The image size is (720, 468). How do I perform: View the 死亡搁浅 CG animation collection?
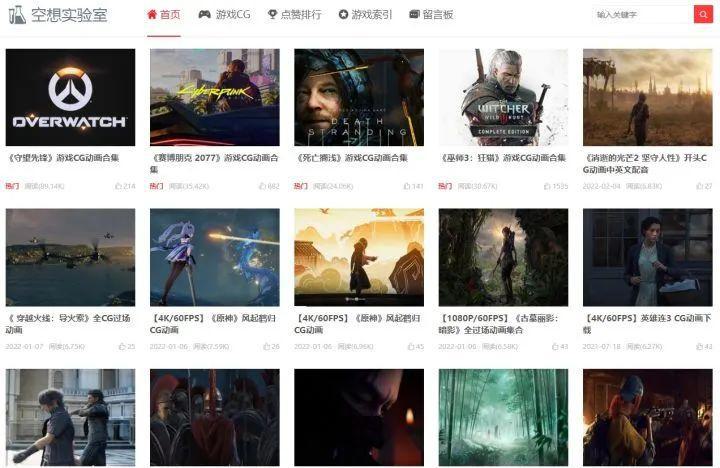[358, 98]
